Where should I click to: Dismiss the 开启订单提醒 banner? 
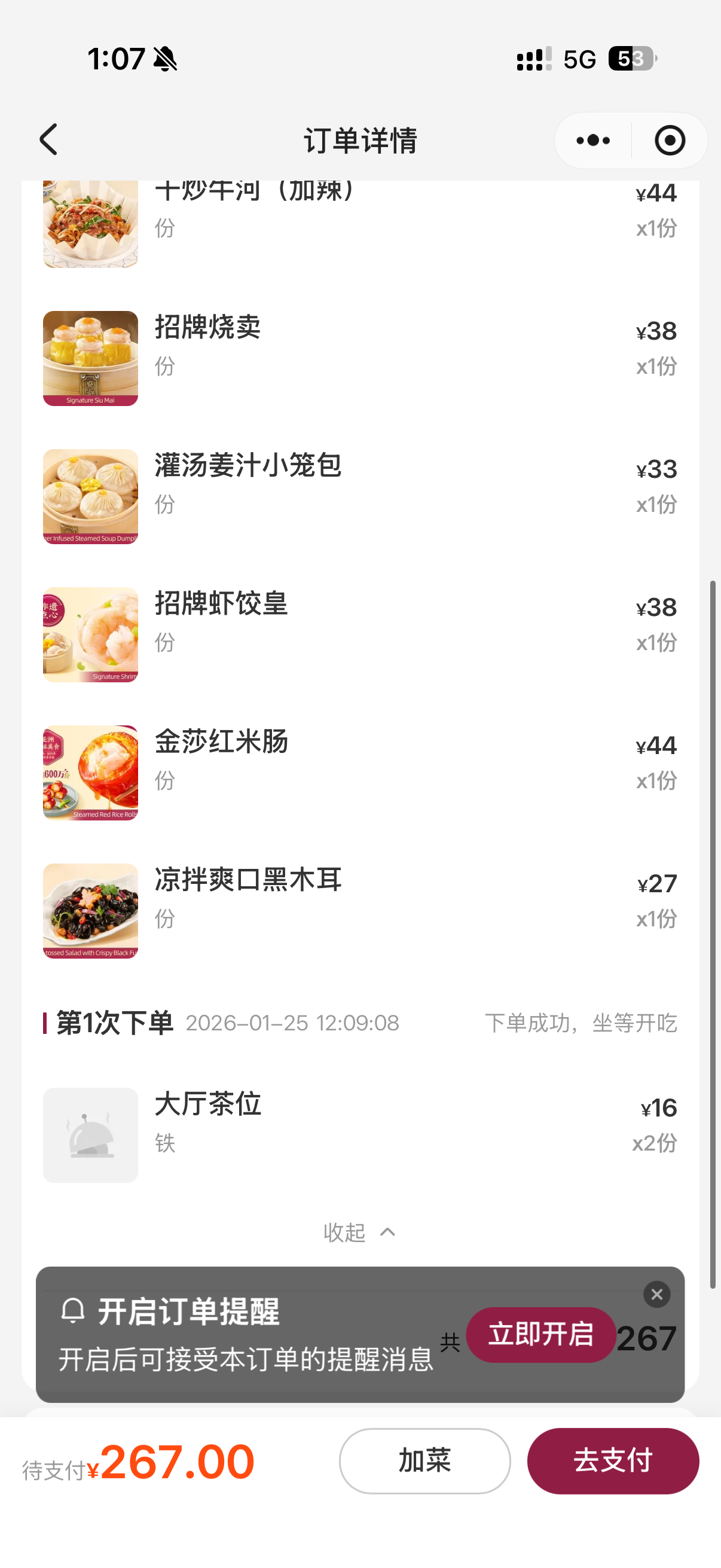[x=656, y=1295]
